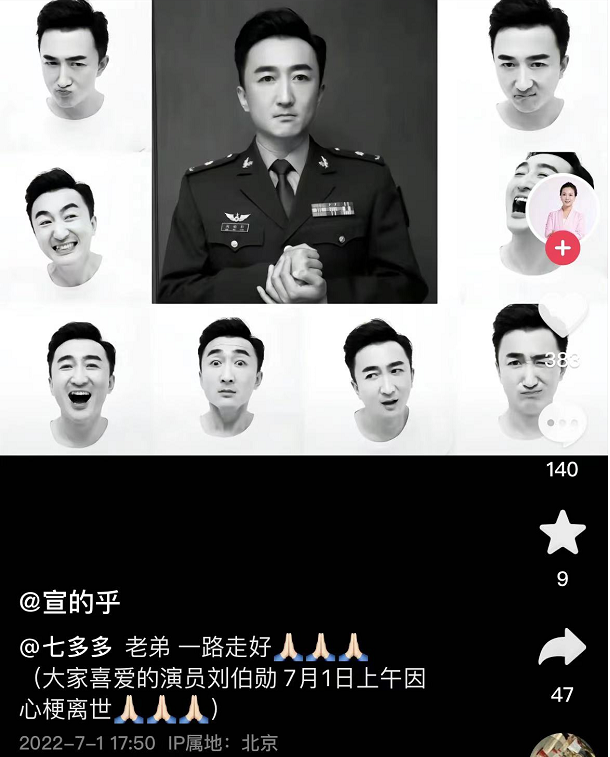This screenshot has width=610, height=757.
Task: Follow the creator with the plus button
Action: 562,249
